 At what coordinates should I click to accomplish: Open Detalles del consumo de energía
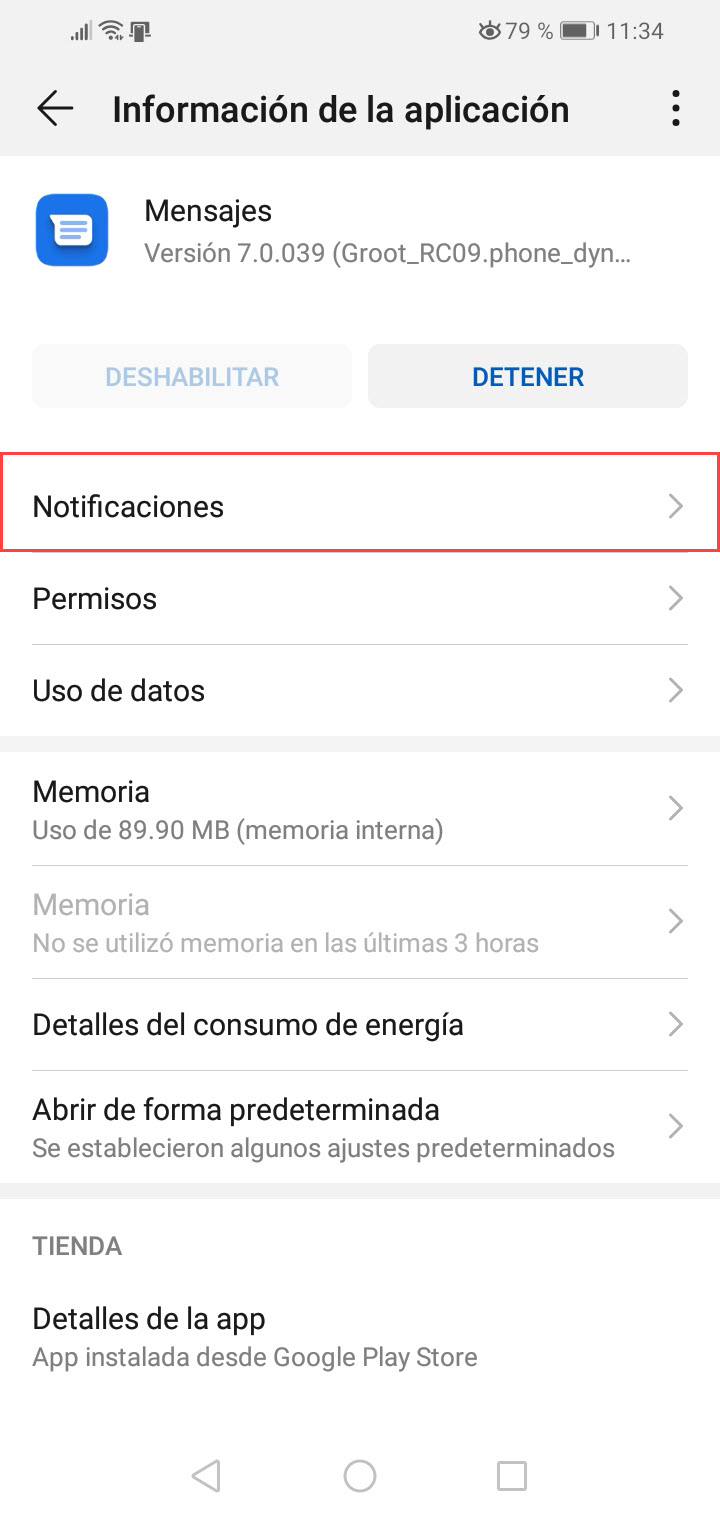coord(360,1025)
